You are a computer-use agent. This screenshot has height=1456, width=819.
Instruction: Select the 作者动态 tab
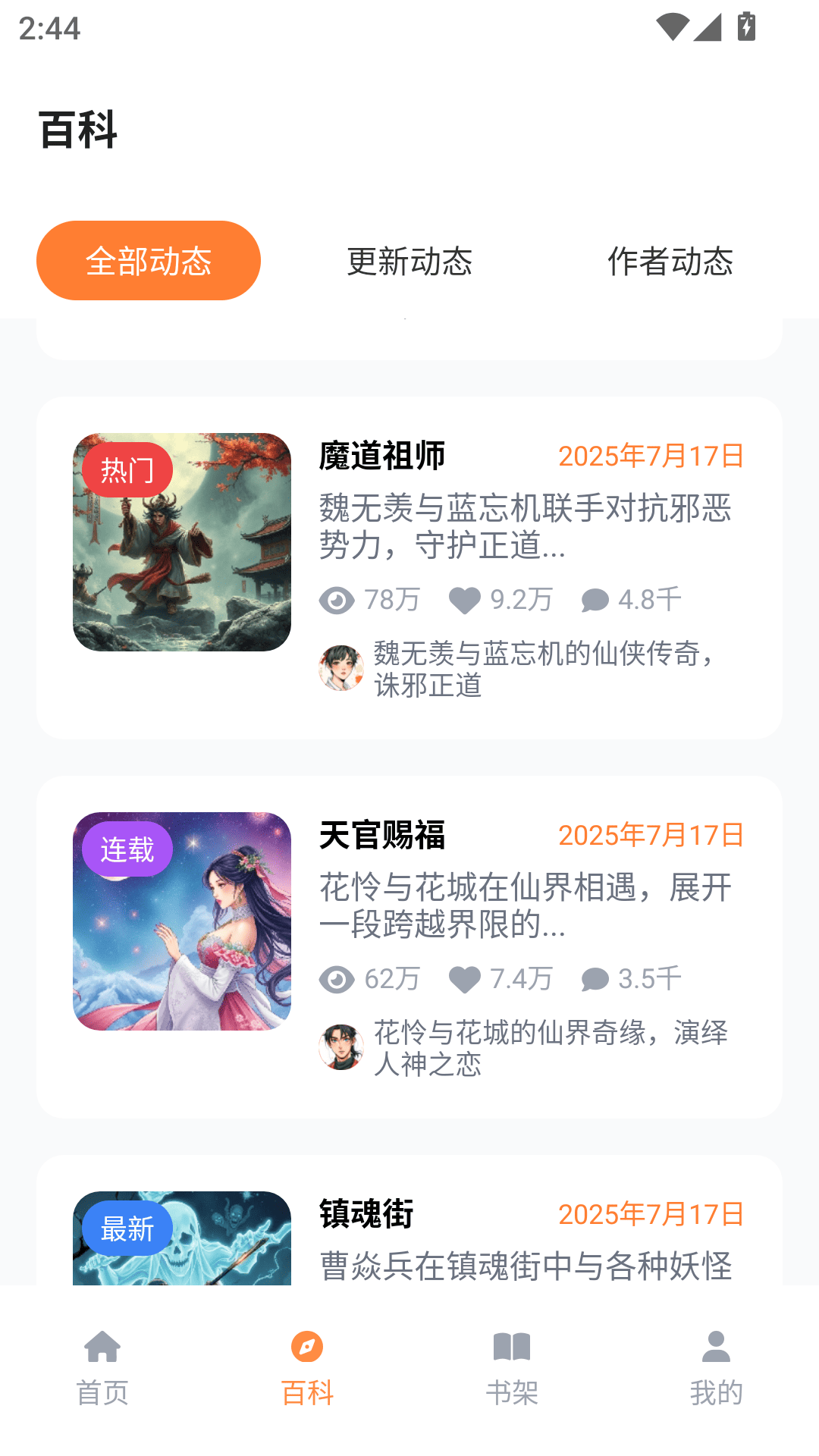pyautogui.click(x=670, y=261)
